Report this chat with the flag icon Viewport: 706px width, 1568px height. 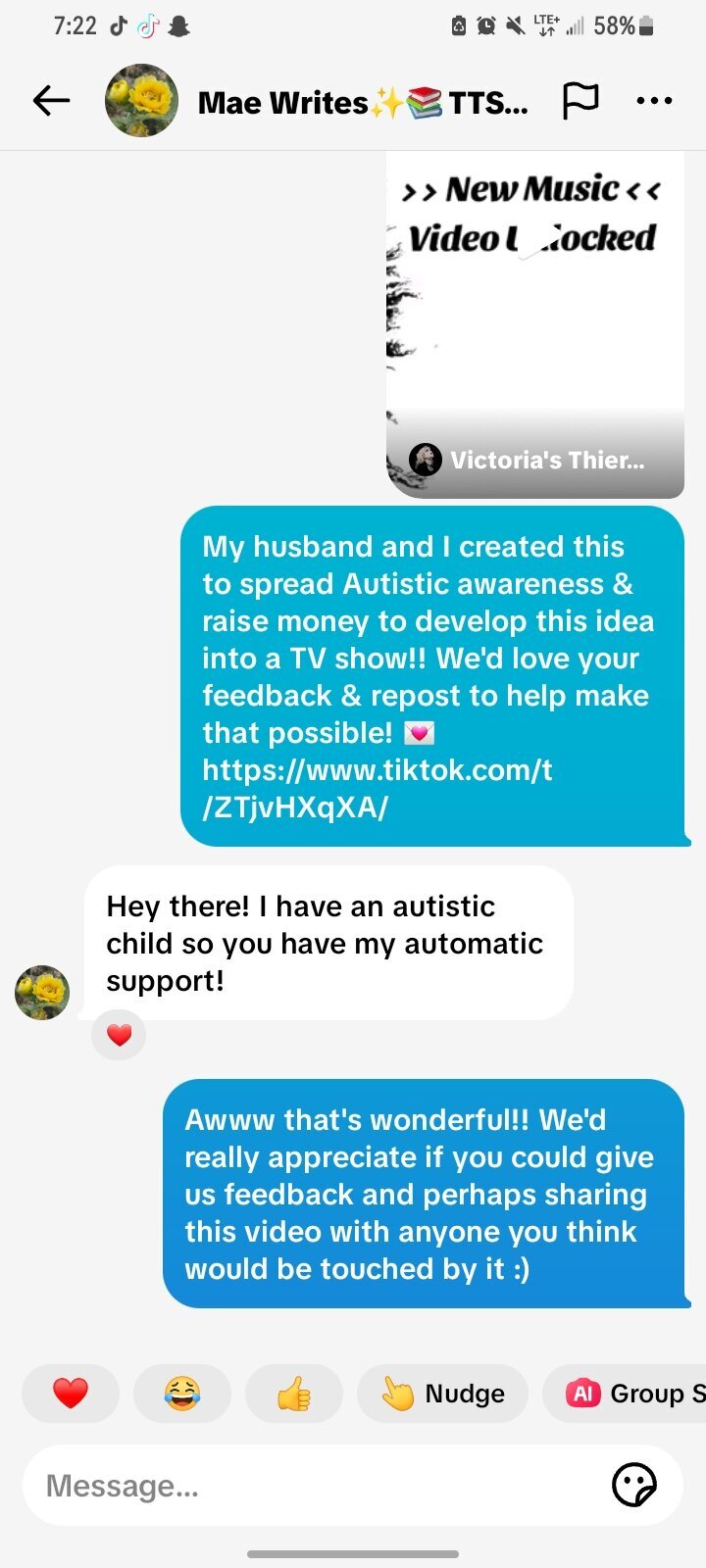580,100
